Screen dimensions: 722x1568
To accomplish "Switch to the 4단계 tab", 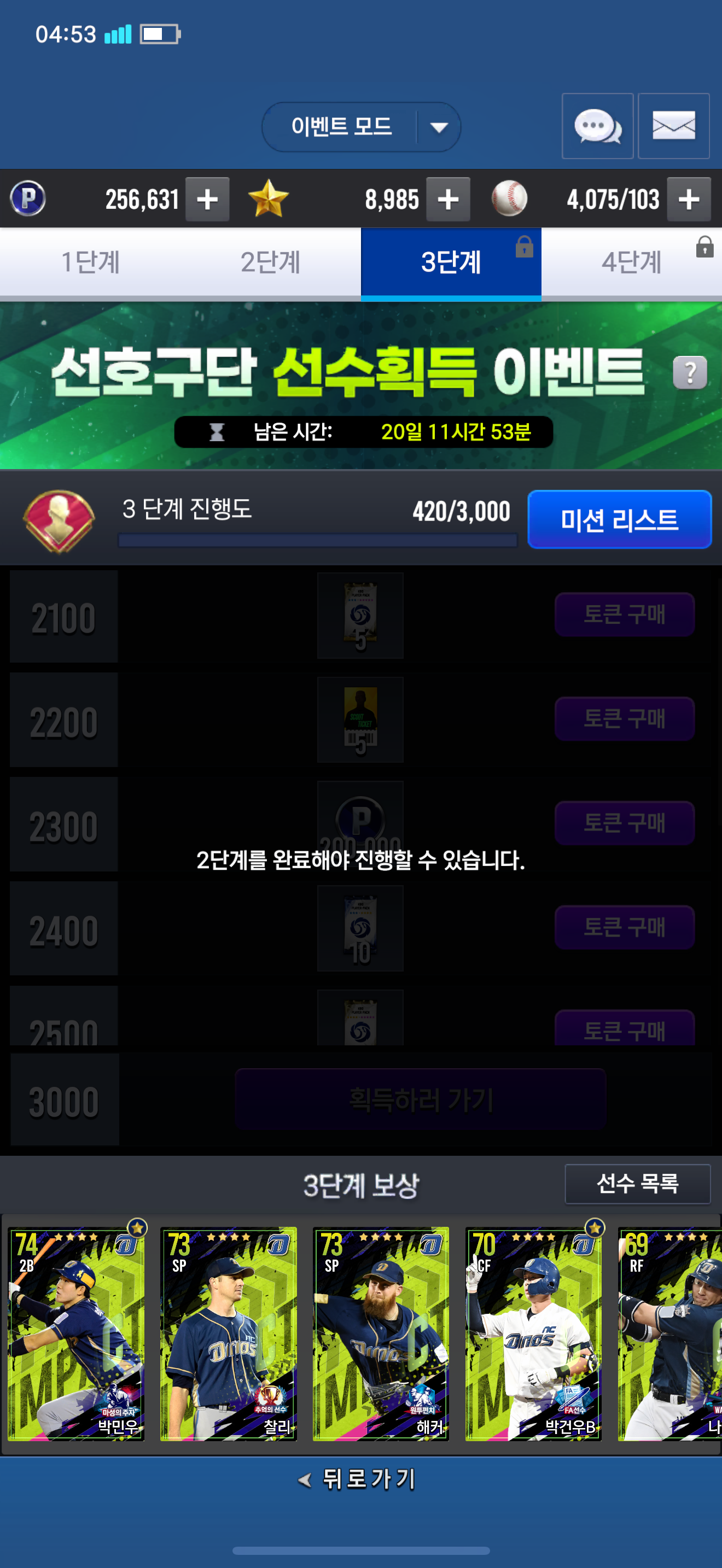I will tap(631, 263).
